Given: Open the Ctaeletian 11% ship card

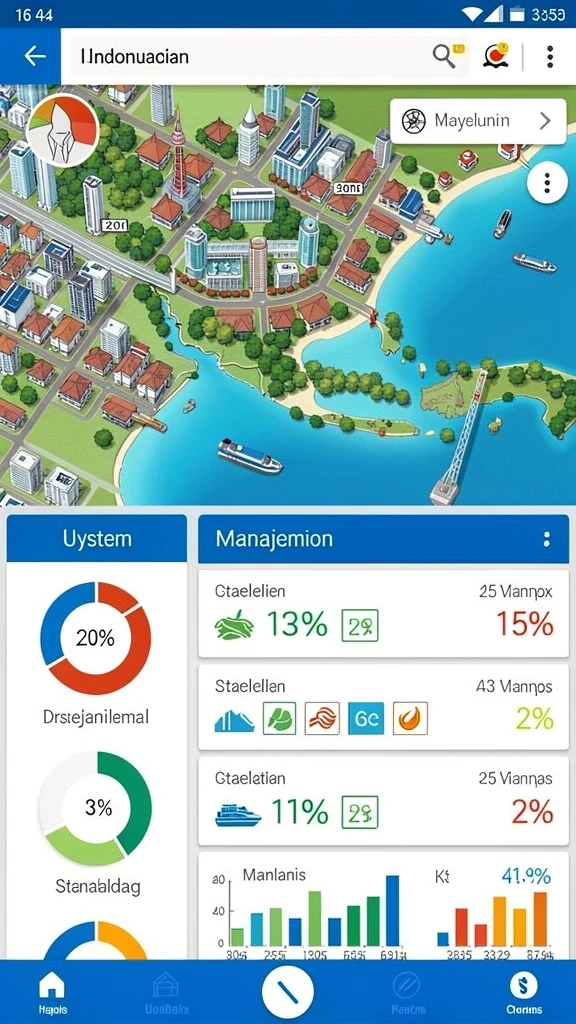Looking at the screenshot, I should (x=383, y=801).
